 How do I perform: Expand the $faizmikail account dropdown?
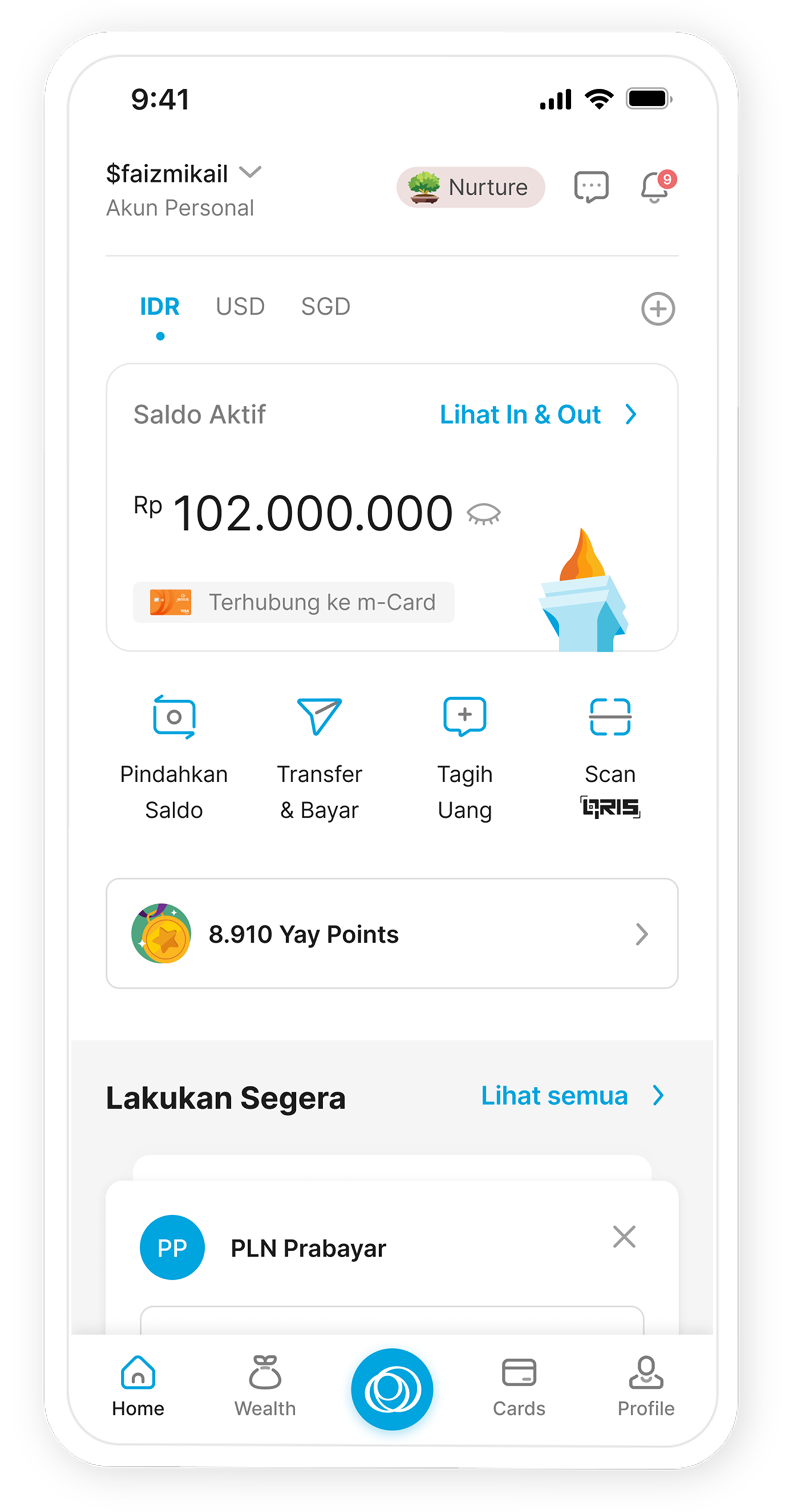250,173
